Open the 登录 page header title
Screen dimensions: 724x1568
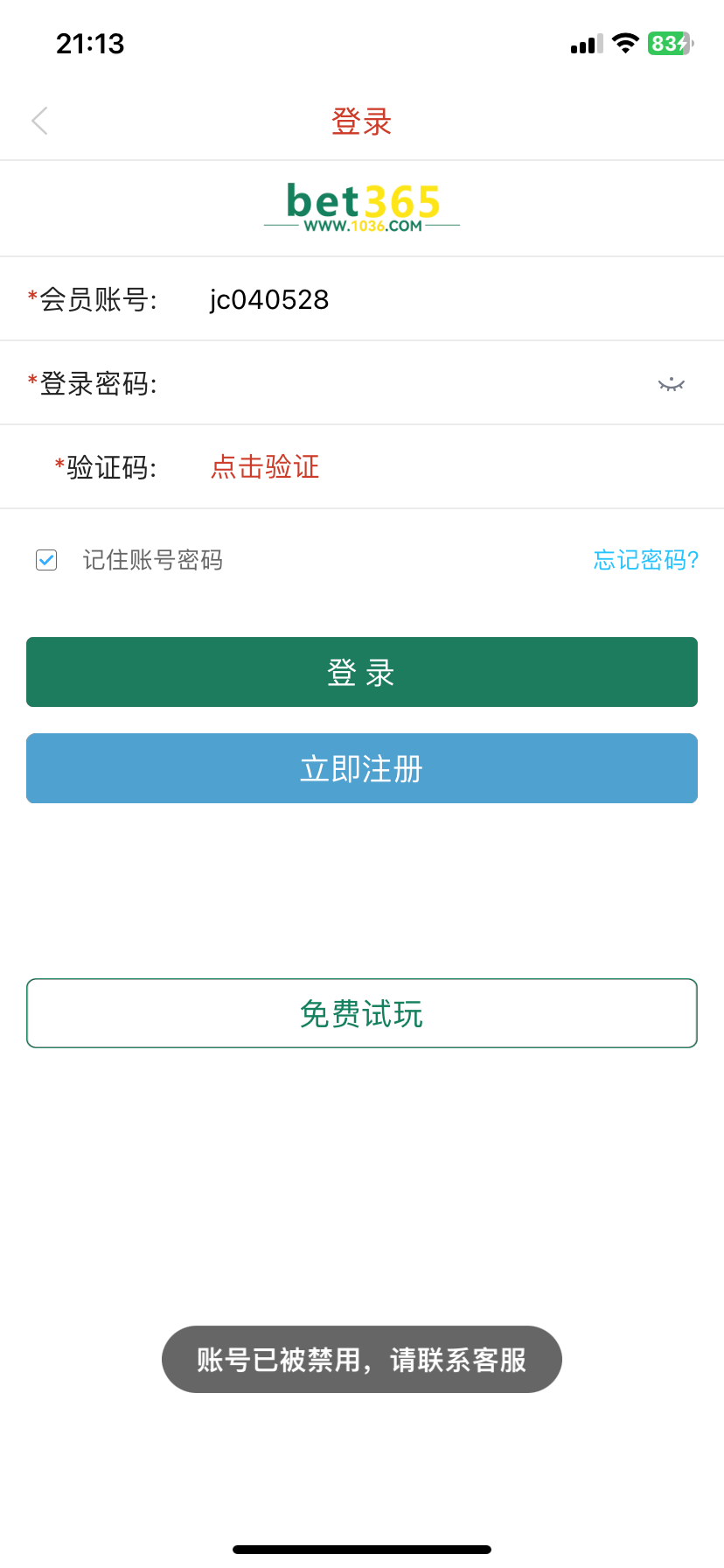click(361, 121)
